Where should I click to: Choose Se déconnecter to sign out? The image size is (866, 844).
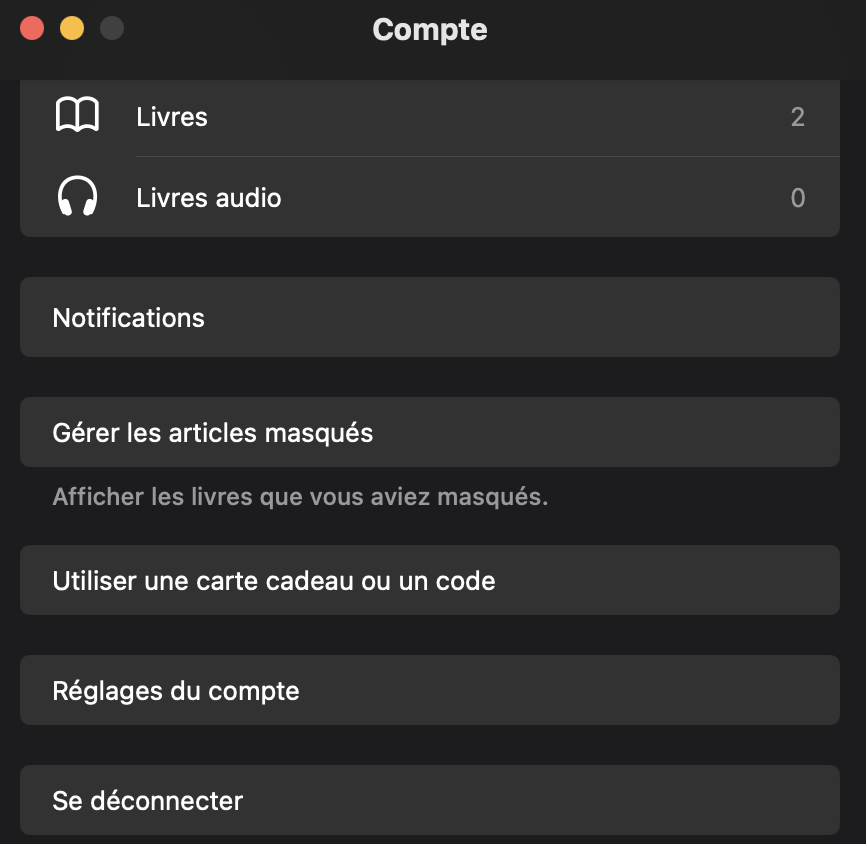430,801
